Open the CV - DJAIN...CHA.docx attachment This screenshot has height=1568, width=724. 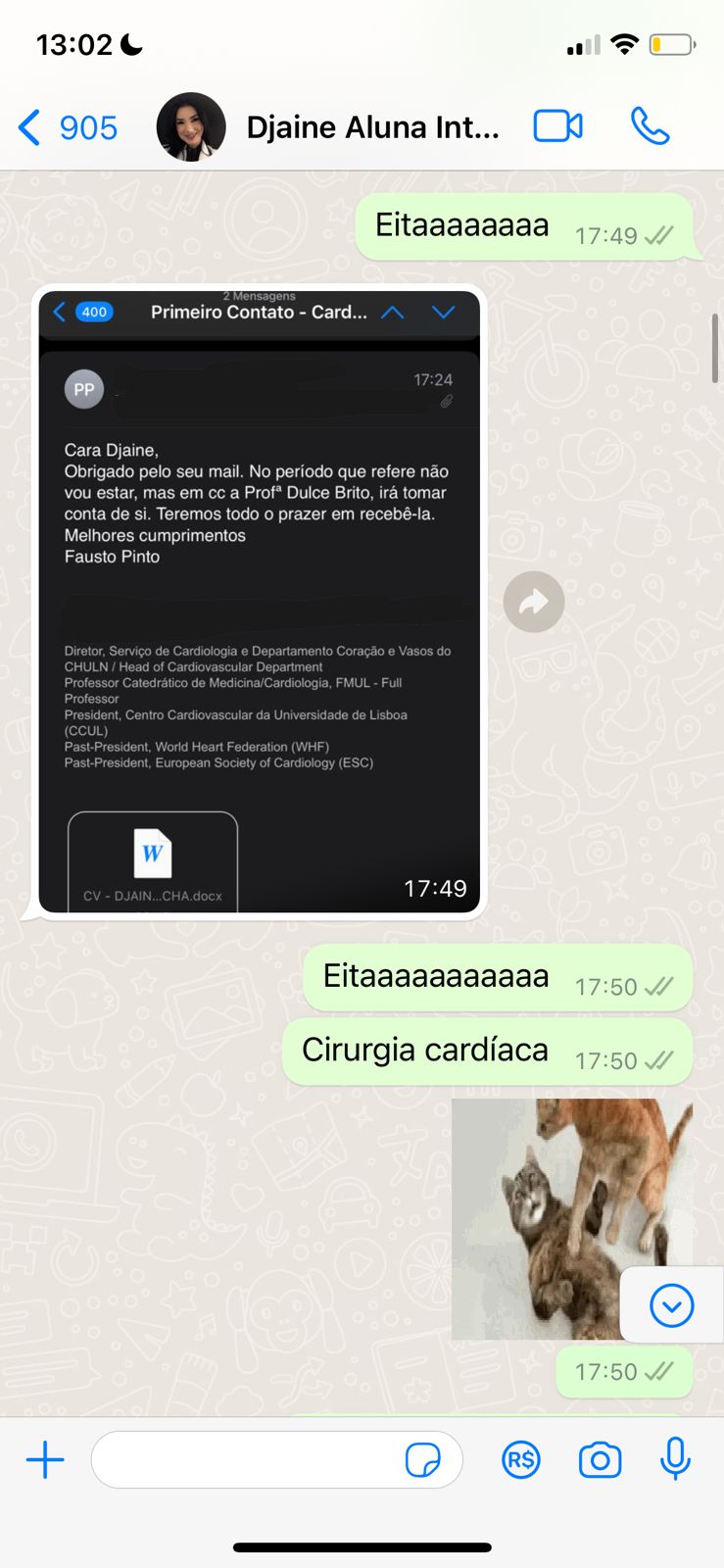pyautogui.click(x=152, y=858)
